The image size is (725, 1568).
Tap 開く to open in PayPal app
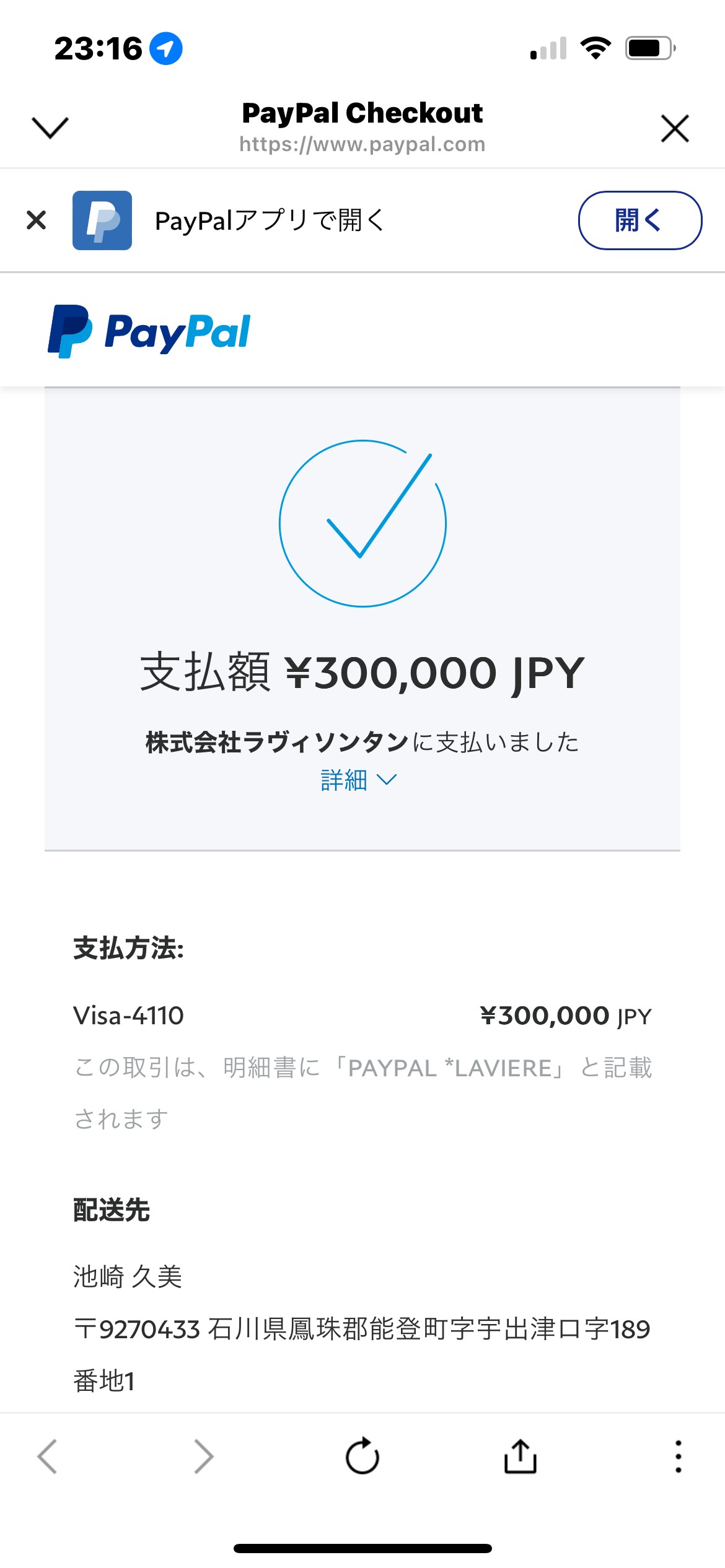click(639, 220)
